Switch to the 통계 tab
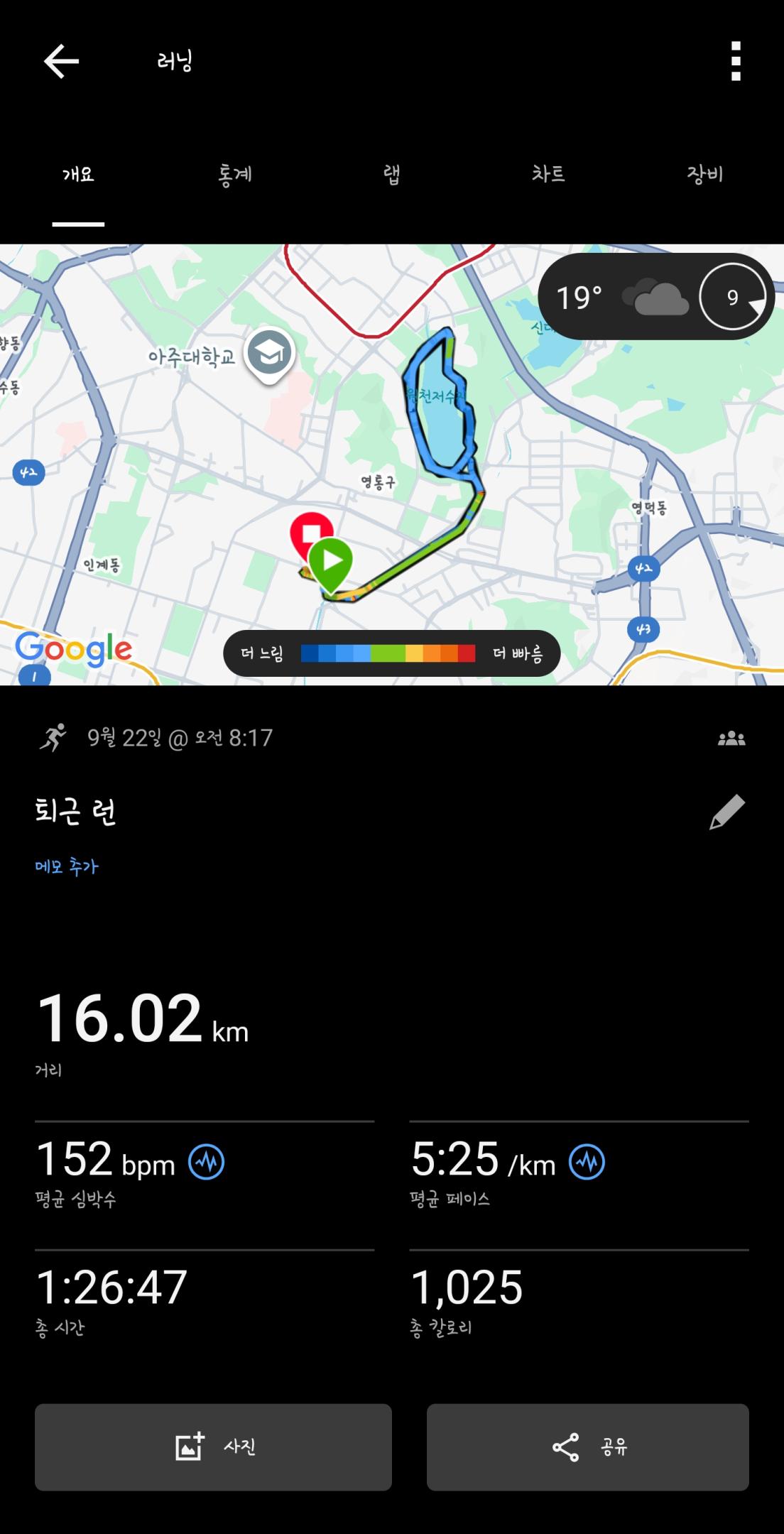Screen dimensions: 784x1534 coord(235,175)
